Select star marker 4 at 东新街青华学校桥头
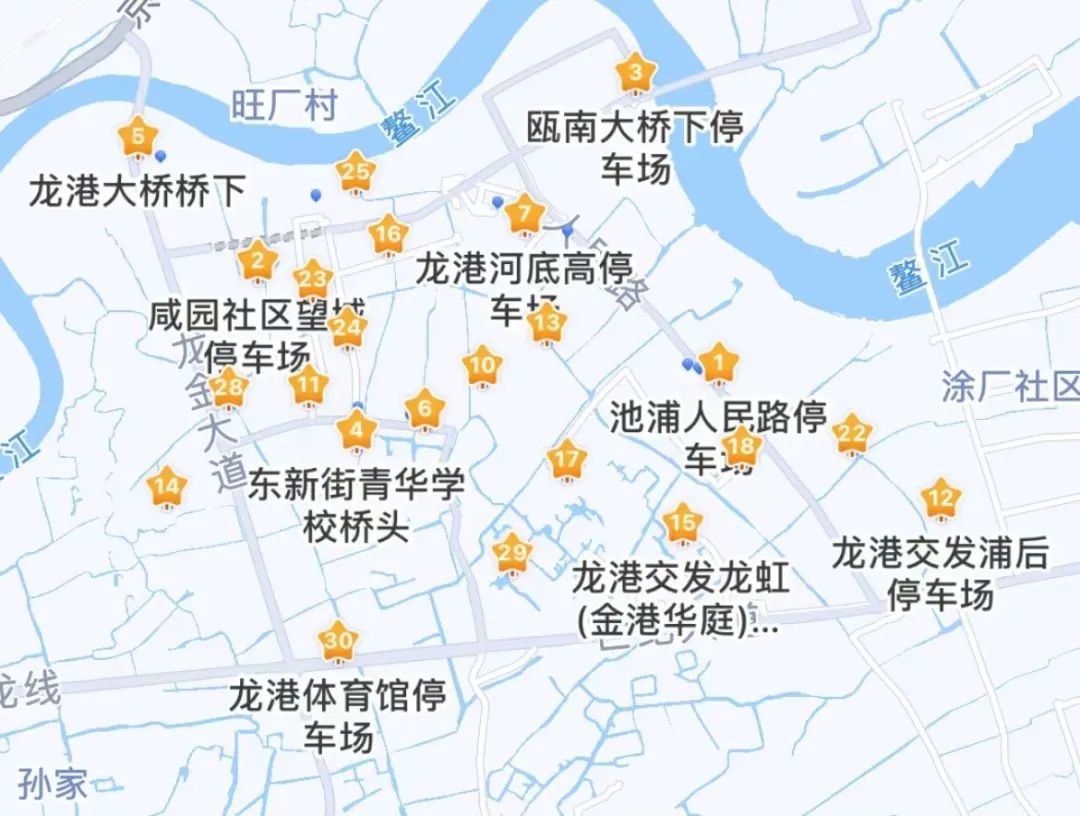 pyautogui.click(x=357, y=432)
